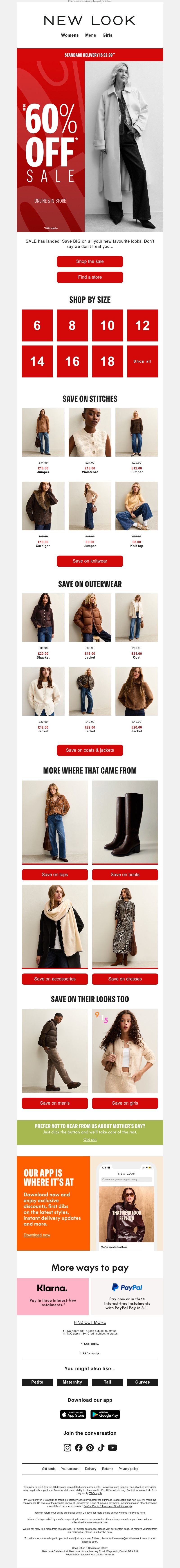Open the Womens category link
This screenshot has width=180, height=1568.
click(x=70, y=35)
